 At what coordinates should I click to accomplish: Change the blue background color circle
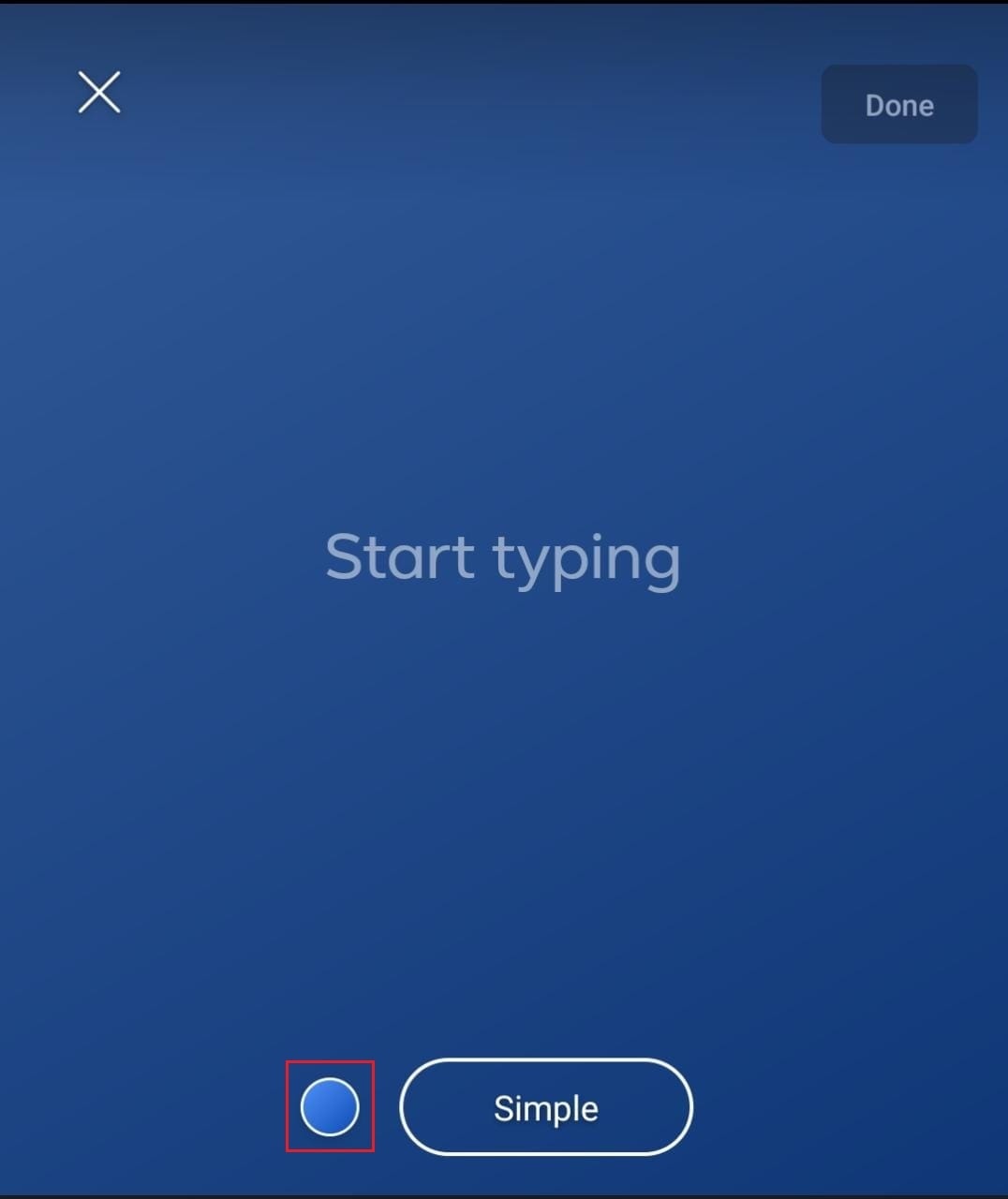coord(330,1106)
